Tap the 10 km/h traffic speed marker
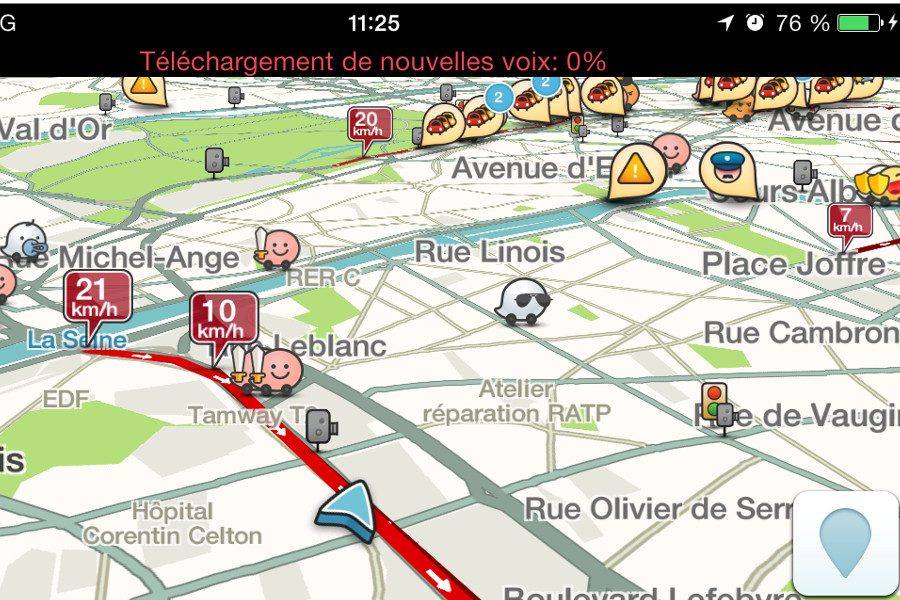Screen dimensions: 900x600 (224, 319)
